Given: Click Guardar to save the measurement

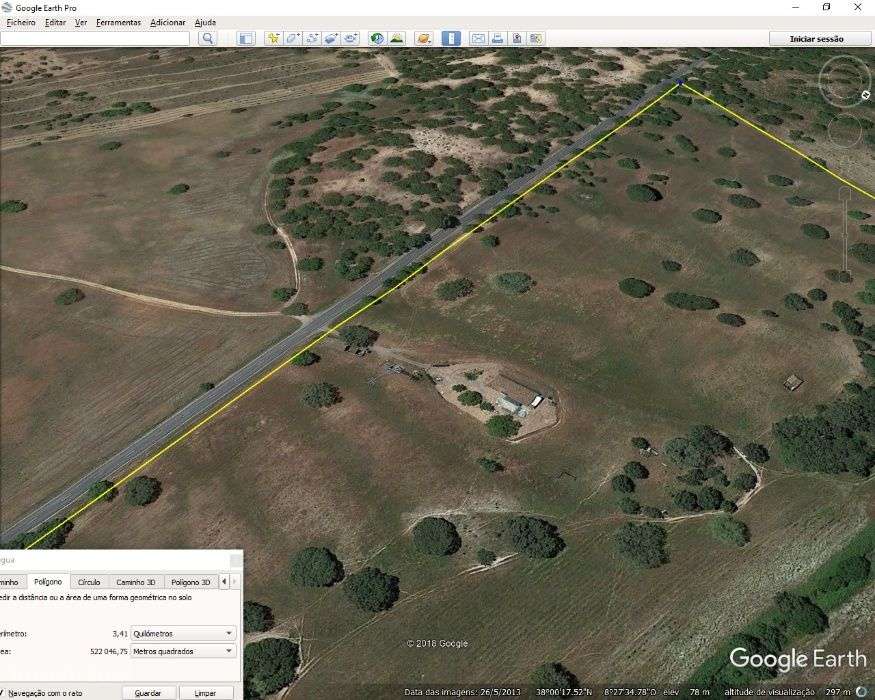Looking at the screenshot, I should (x=148, y=693).
